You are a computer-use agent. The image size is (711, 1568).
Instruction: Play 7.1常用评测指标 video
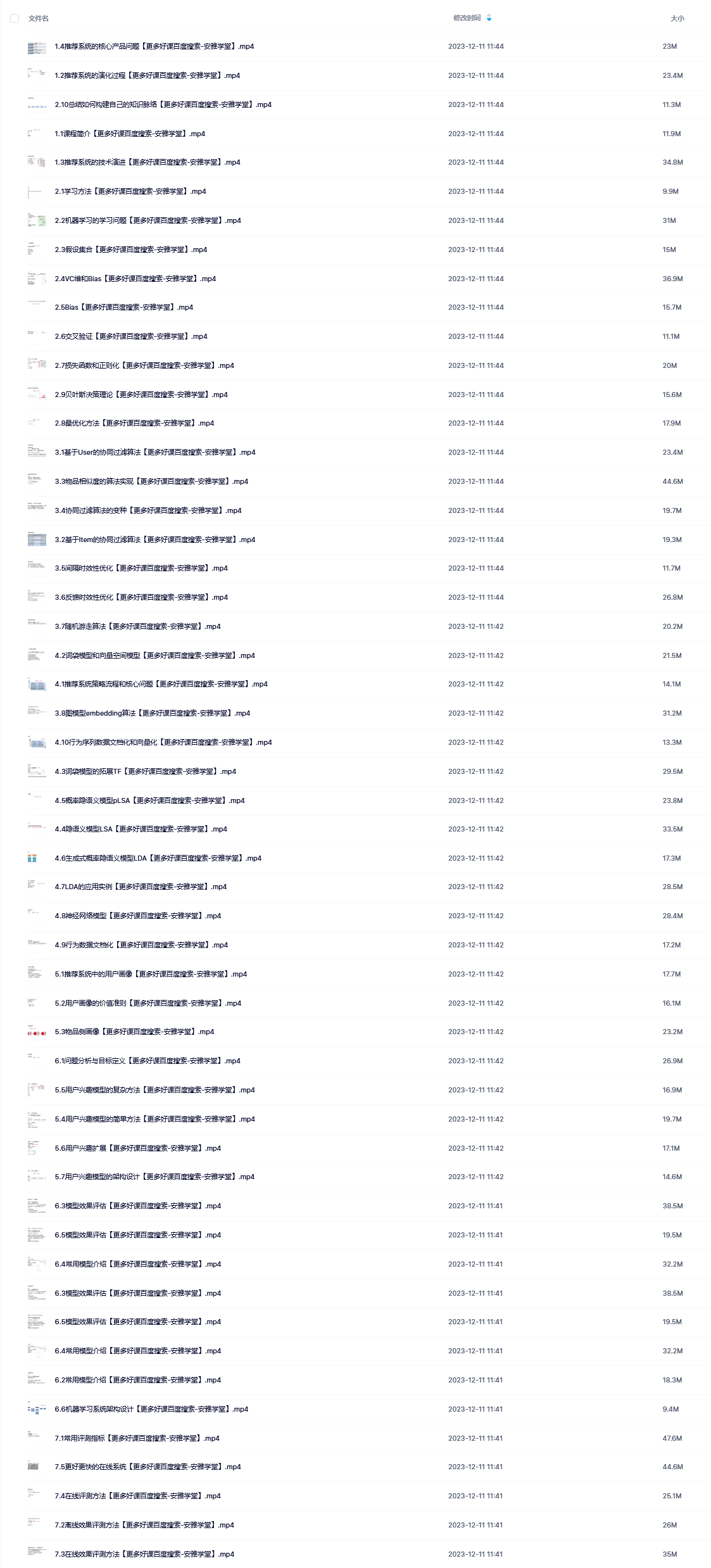pos(137,1439)
